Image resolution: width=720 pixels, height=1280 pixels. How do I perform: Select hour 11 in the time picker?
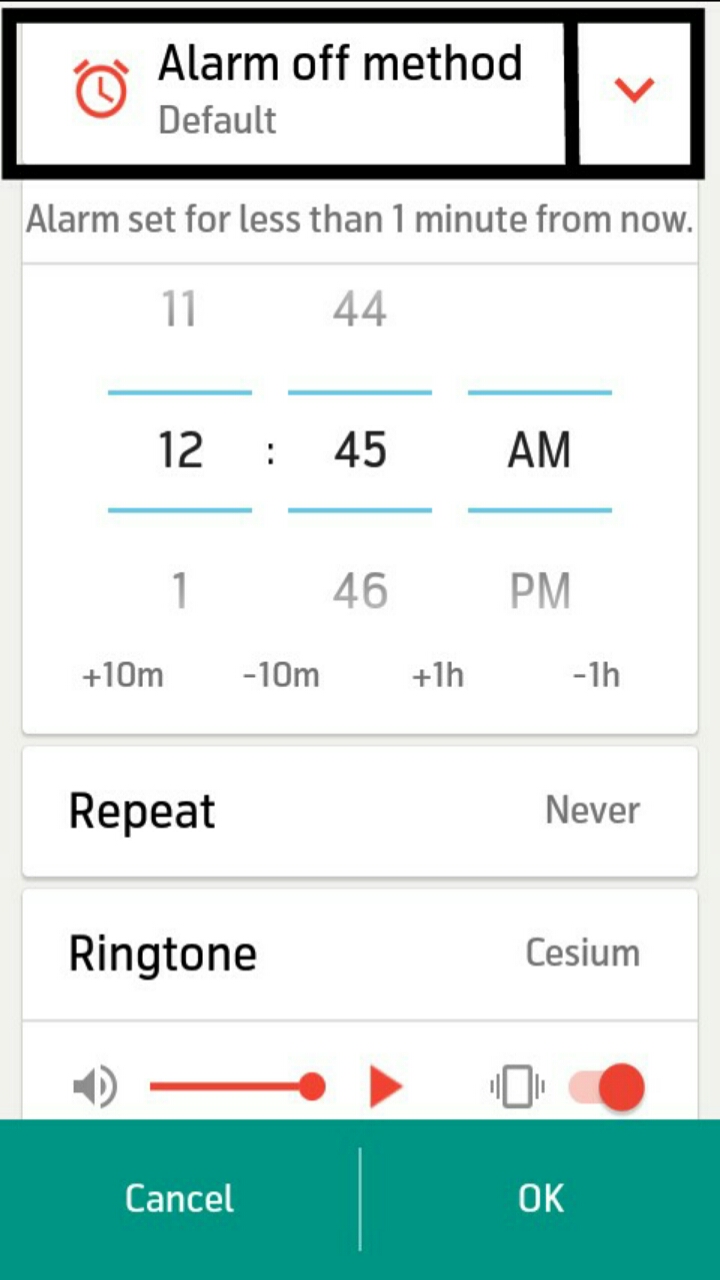point(180,310)
